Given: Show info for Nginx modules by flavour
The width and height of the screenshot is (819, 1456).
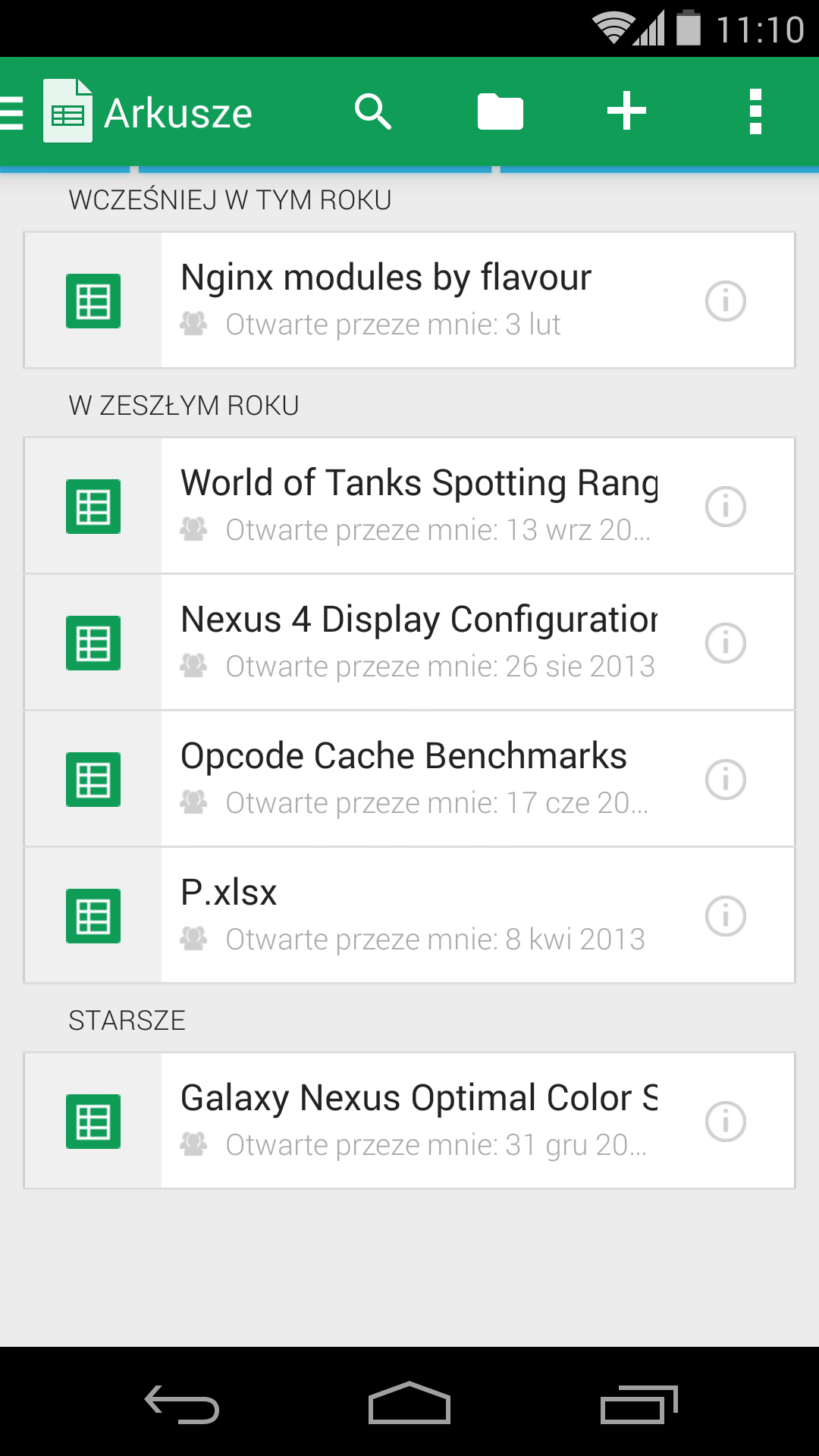Looking at the screenshot, I should (726, 301).
